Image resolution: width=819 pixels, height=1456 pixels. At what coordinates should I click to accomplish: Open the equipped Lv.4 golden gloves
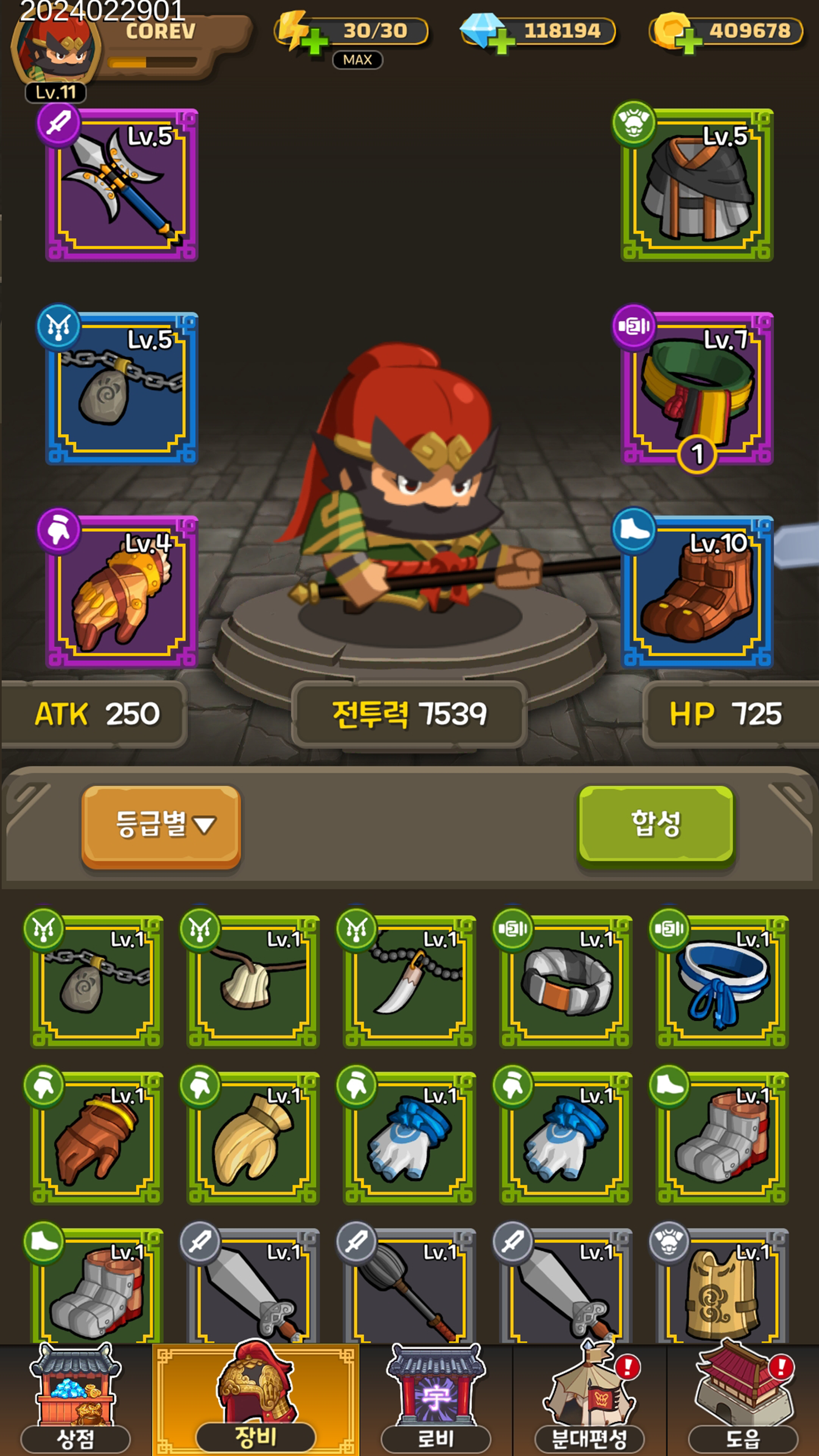(121, 592)
